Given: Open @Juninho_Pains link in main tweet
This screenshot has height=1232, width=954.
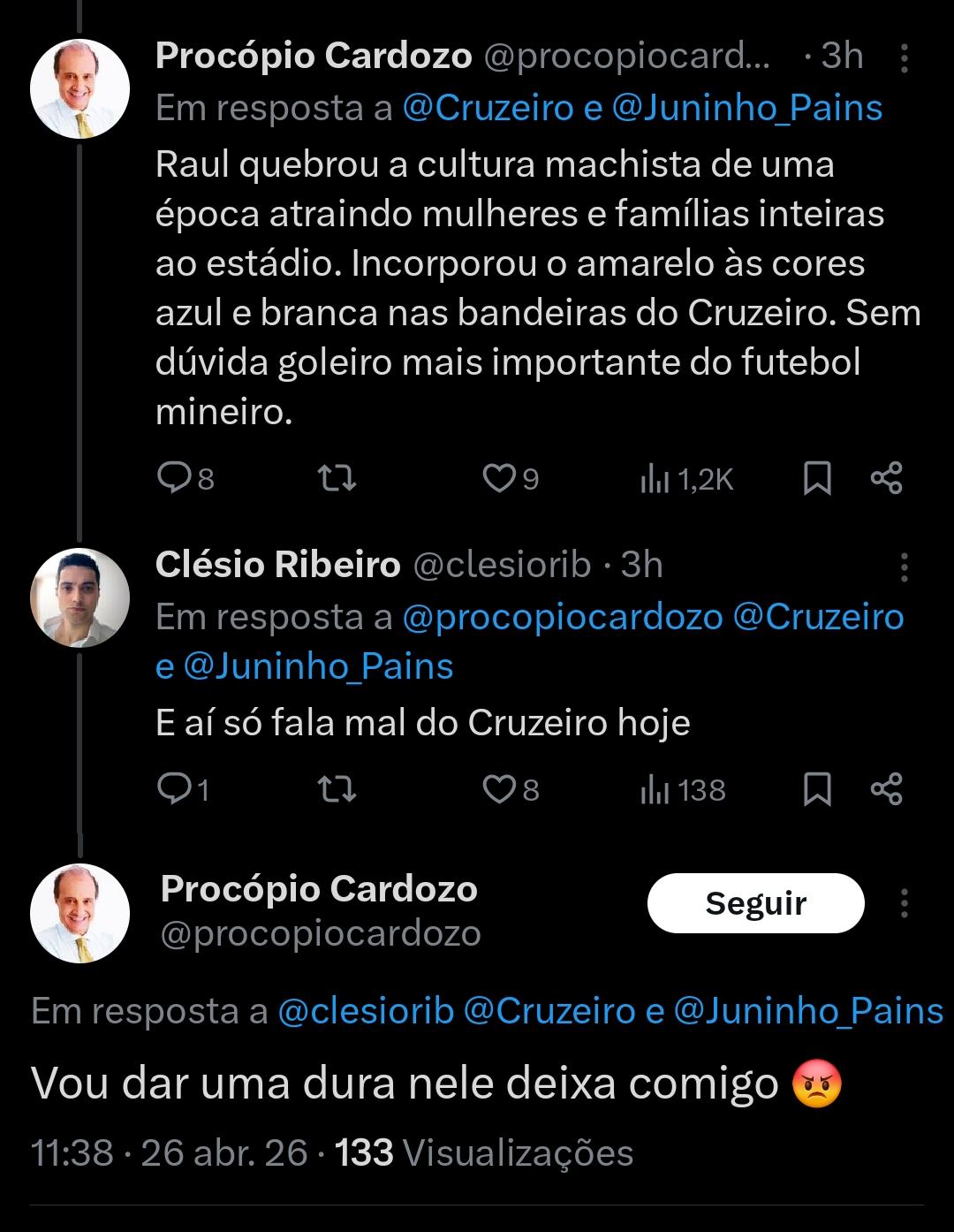Looking at the screenshot, I should pyautogui.click(x=808, y=1011).
